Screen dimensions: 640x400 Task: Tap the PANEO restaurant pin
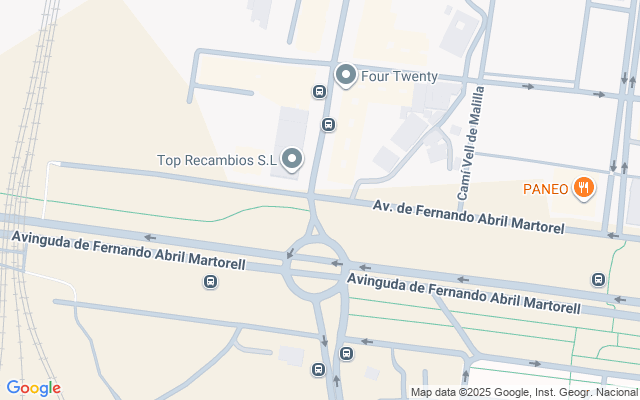coord(584,188)
